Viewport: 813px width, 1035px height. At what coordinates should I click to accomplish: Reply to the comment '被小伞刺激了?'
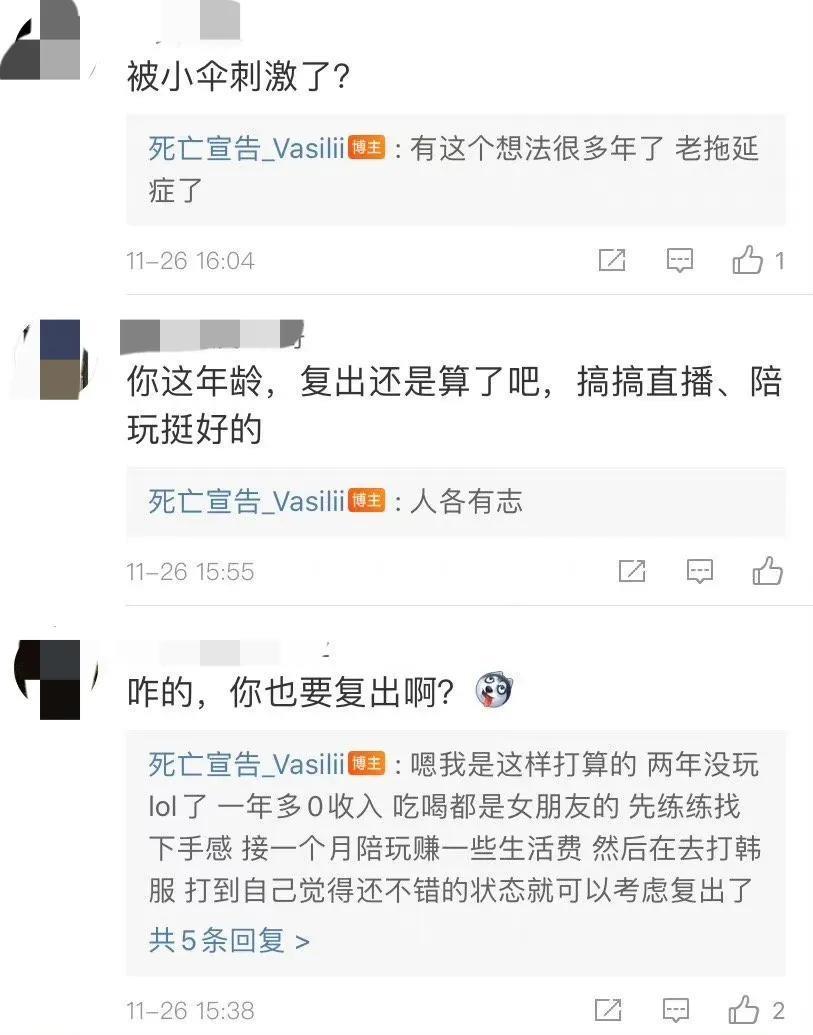coord(680,261)
